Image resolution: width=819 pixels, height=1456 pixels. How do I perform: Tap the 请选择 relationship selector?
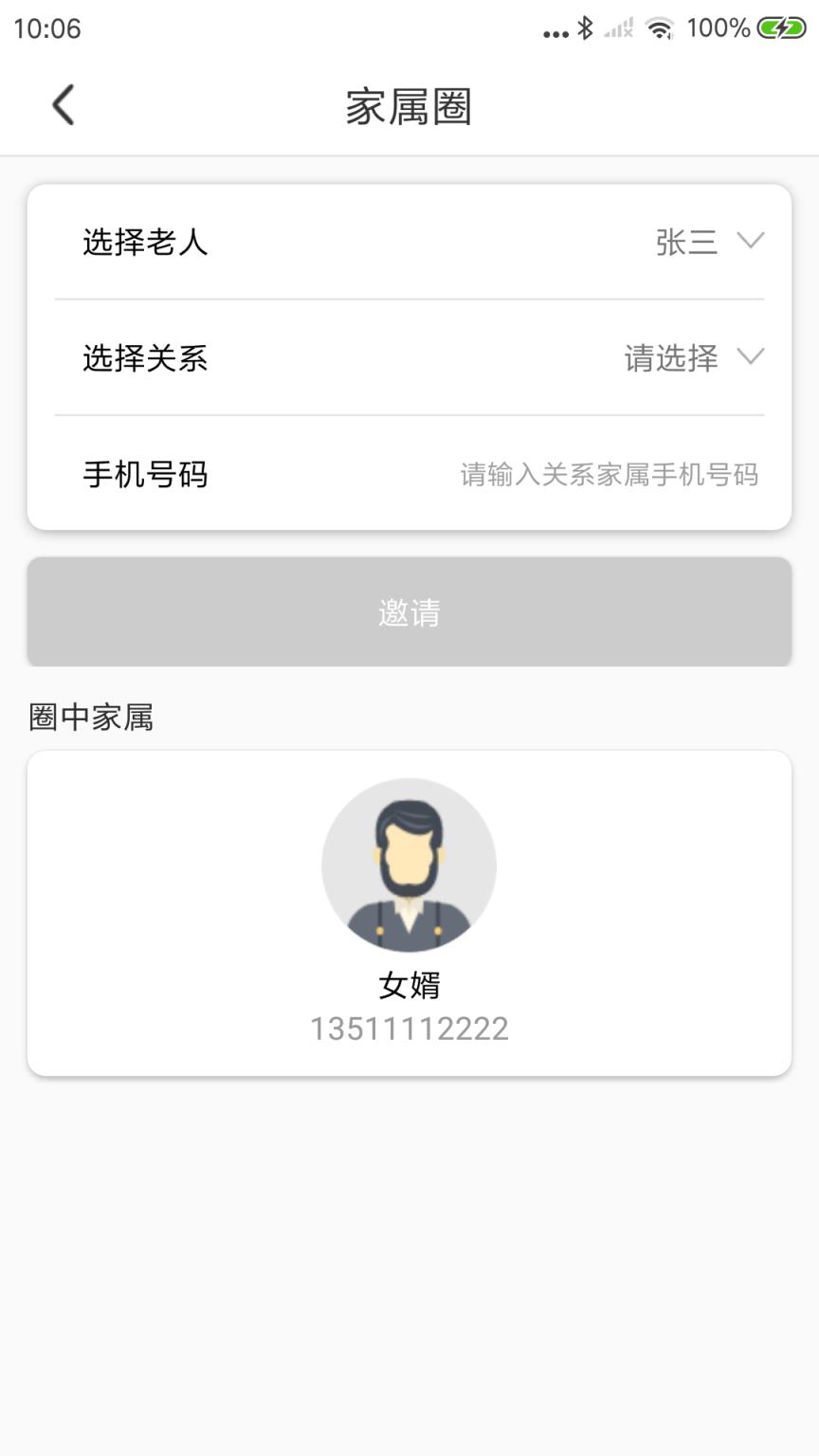tap(671, 358)
